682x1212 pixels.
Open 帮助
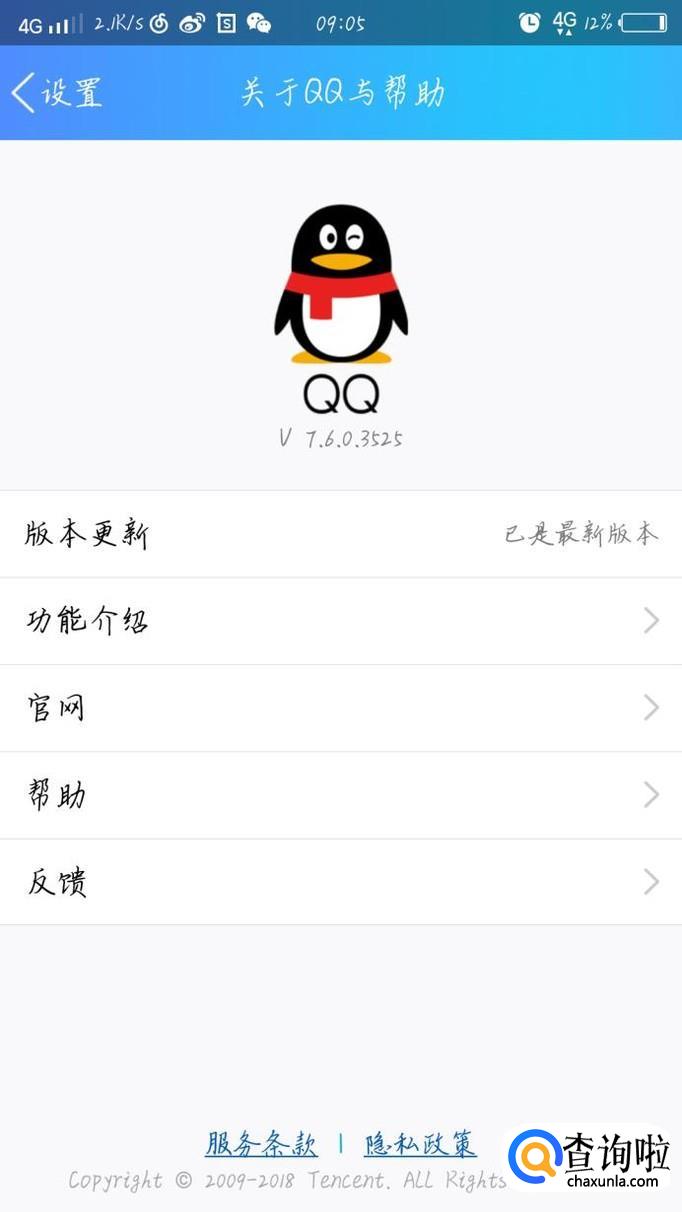pos(340,795)
